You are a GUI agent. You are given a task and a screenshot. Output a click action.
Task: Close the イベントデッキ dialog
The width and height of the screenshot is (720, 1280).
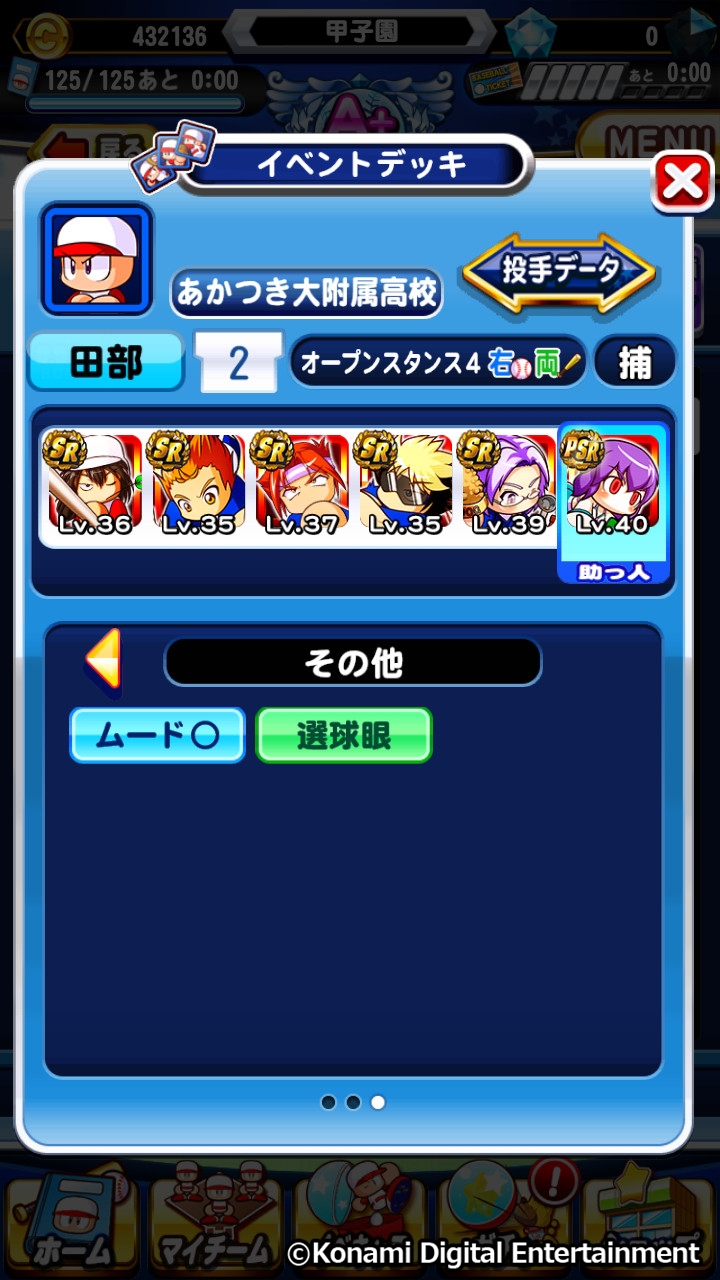point(682,182)
